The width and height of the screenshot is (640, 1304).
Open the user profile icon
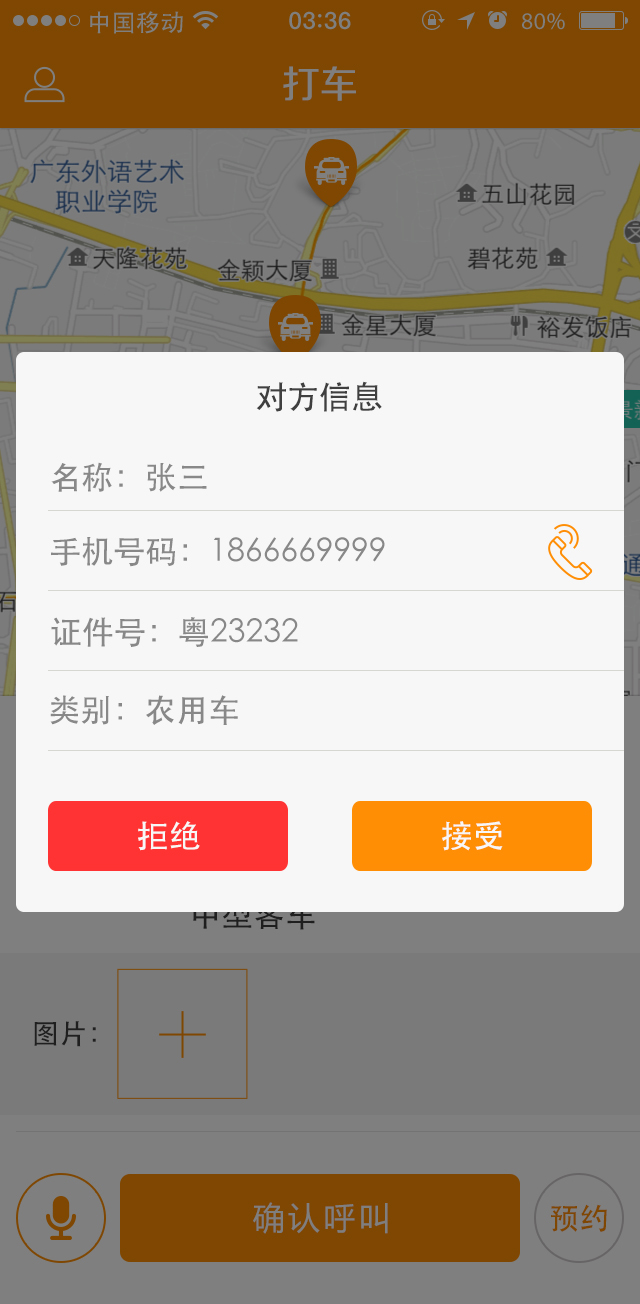[x=44, y=85]
